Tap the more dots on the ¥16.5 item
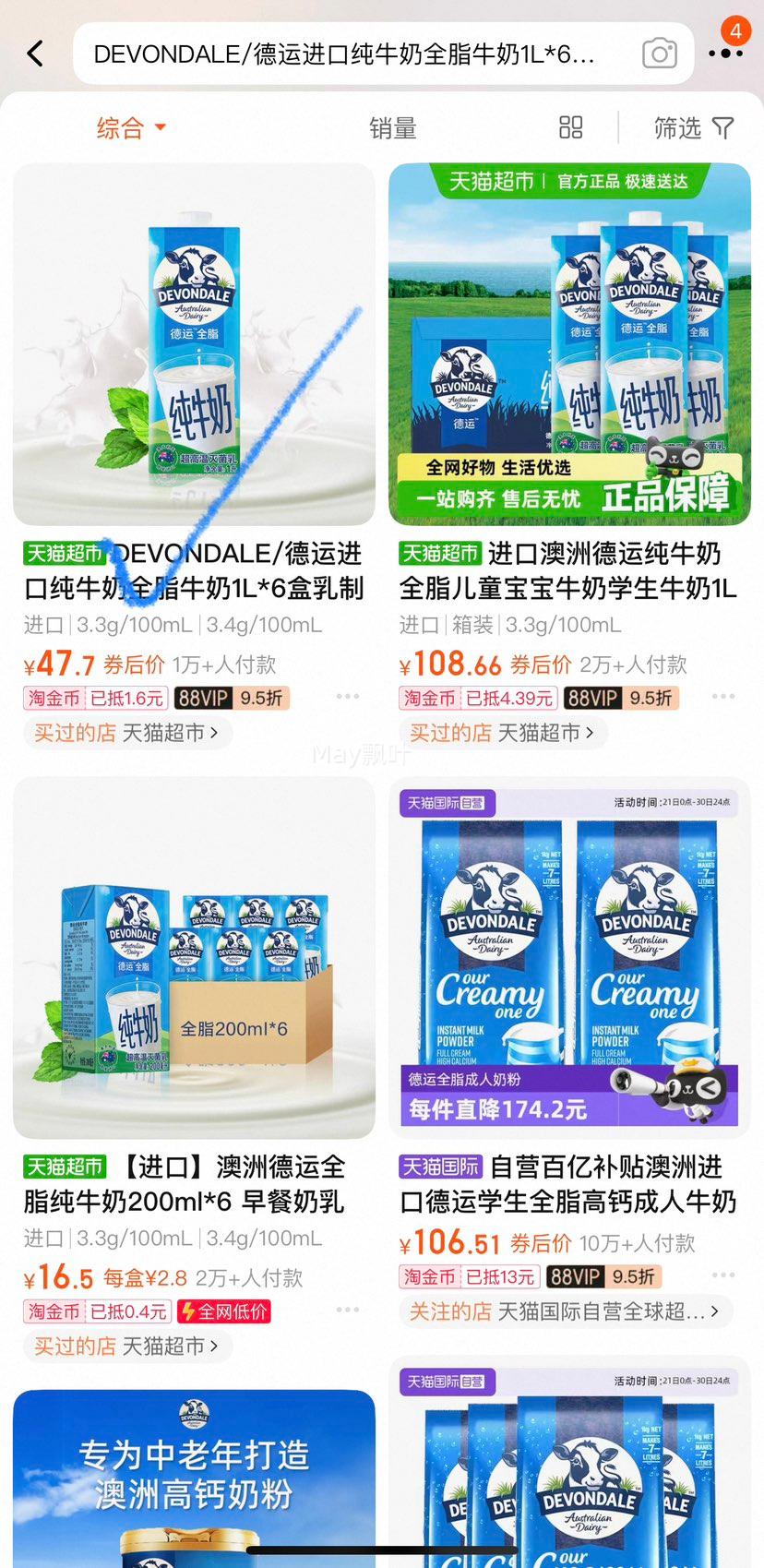Image resolution: width=764 pixels, height=1568 pixels. click(348, 1311)
